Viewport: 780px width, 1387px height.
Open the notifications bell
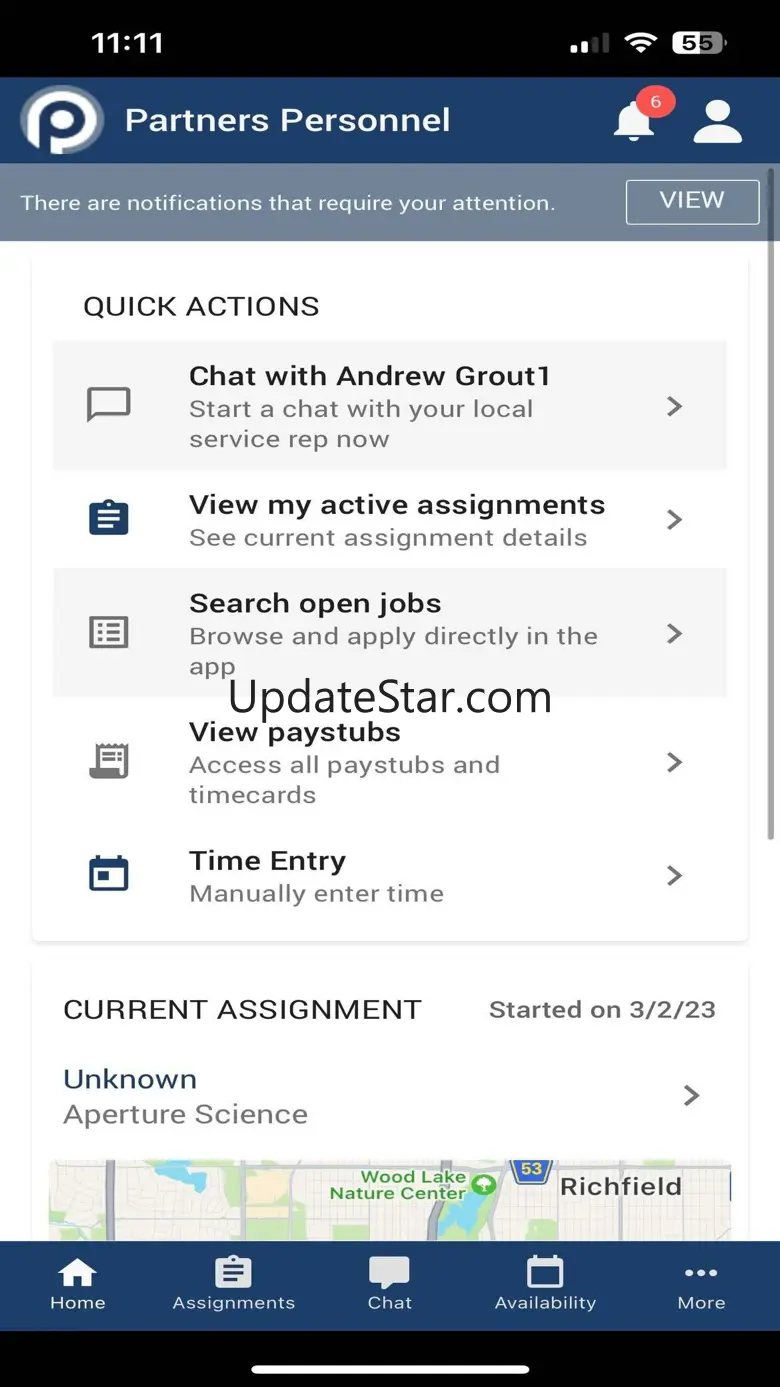[x=635, y=122]
